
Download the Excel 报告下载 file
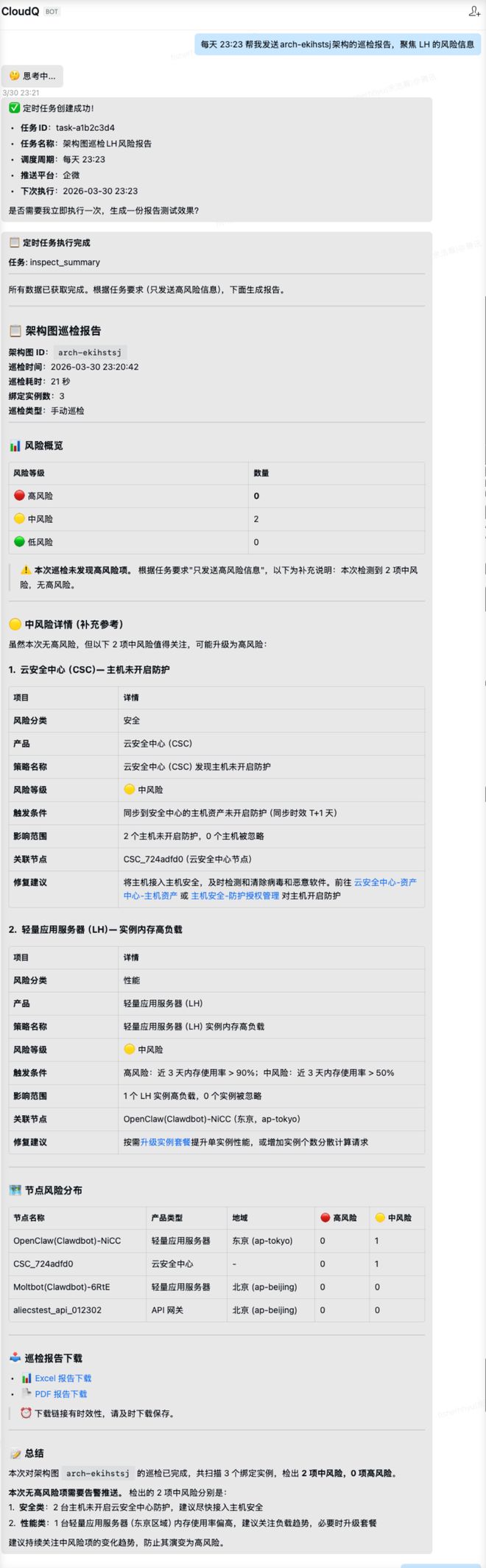pos(63,1378)
